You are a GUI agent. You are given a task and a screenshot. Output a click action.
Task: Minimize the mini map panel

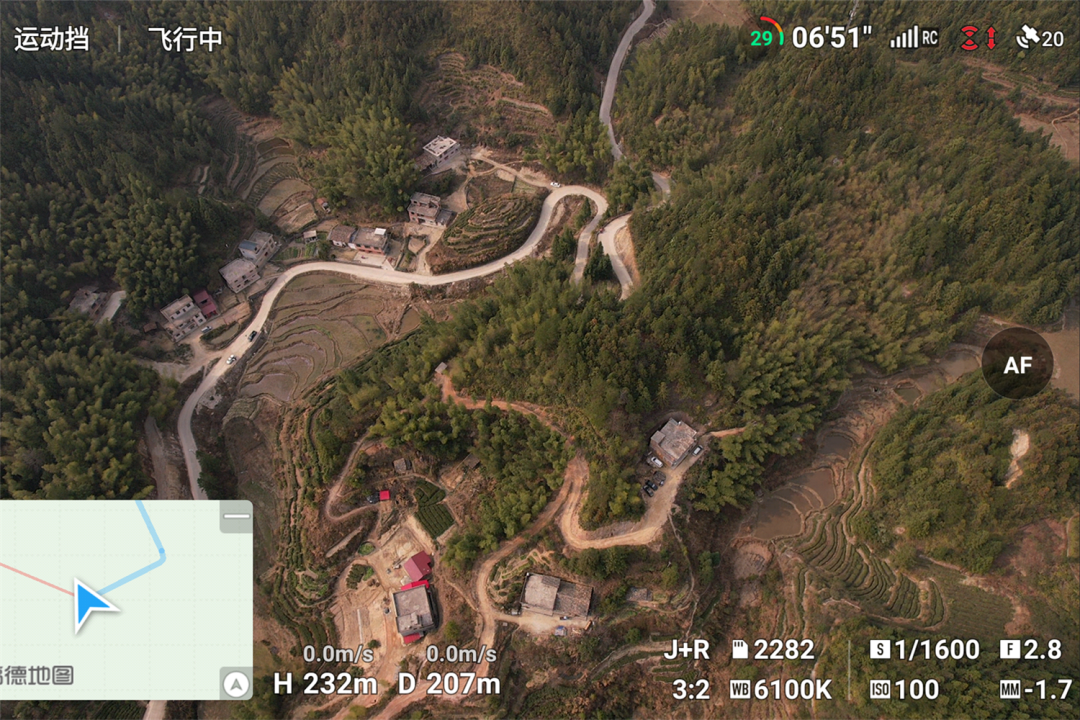[236, 517]
